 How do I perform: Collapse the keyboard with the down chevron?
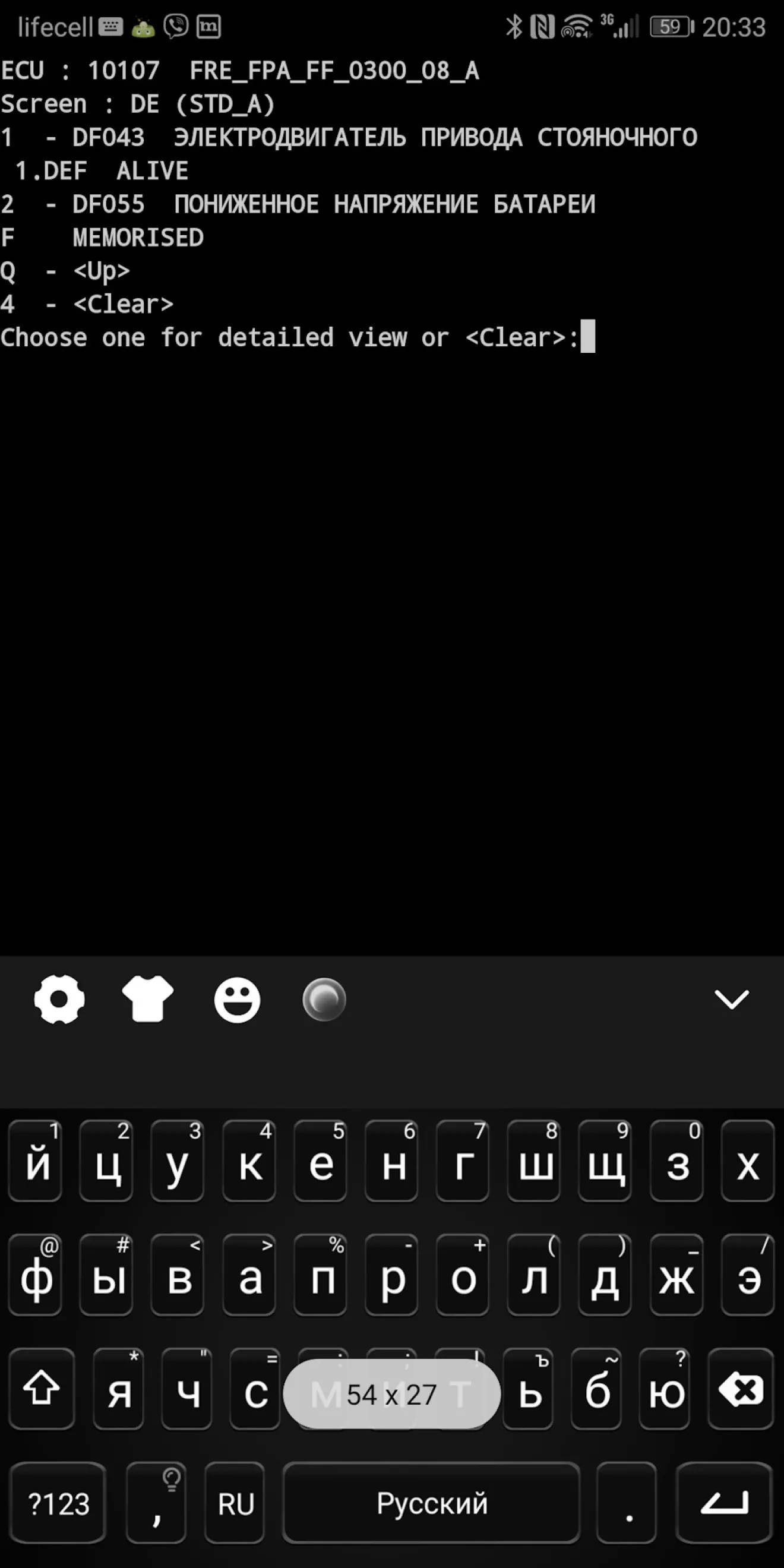tap(731, 1000)
